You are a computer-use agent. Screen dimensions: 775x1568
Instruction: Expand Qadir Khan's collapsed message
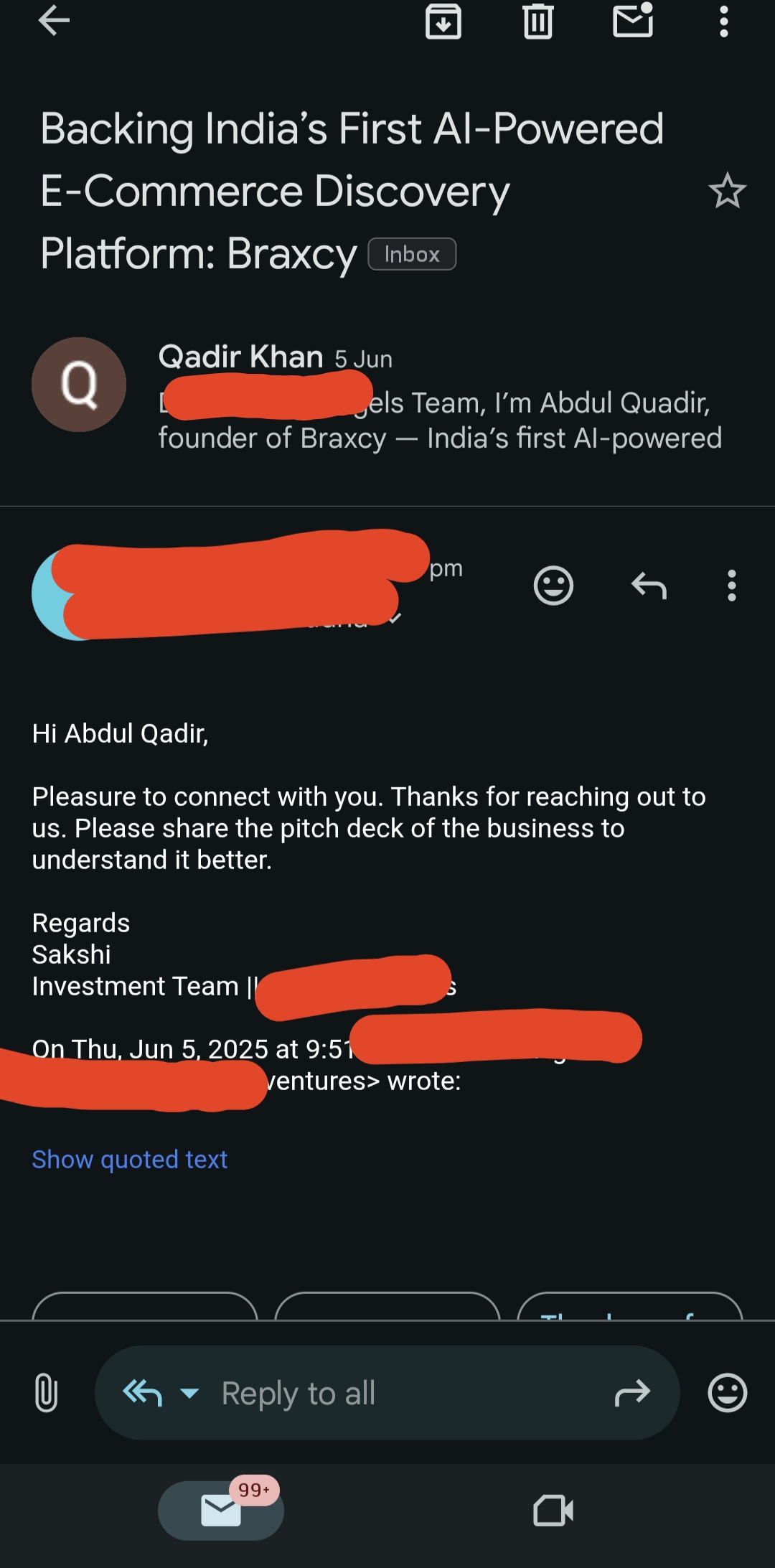(438, 402)
